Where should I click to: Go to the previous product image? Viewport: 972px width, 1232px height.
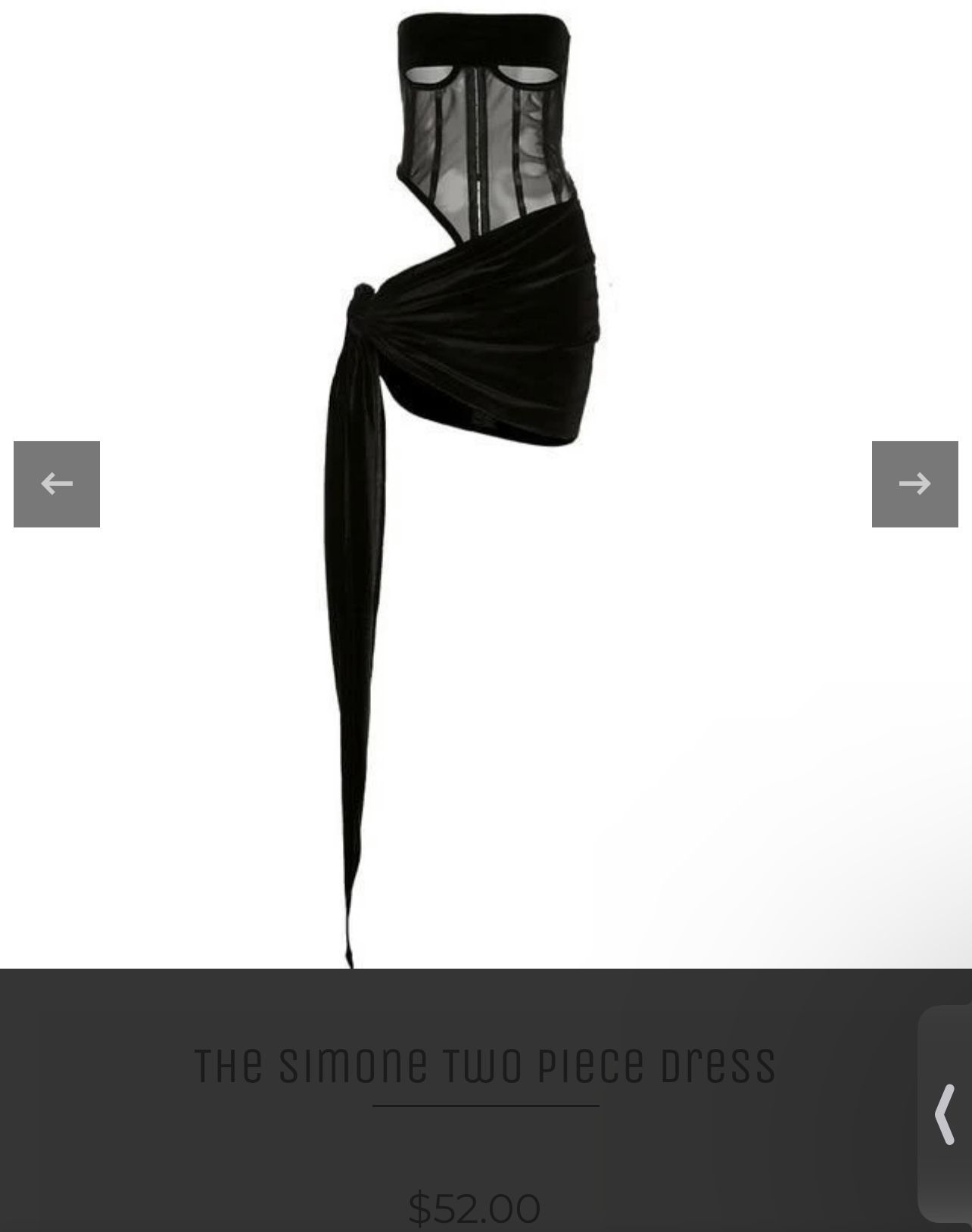click(57, 484)
